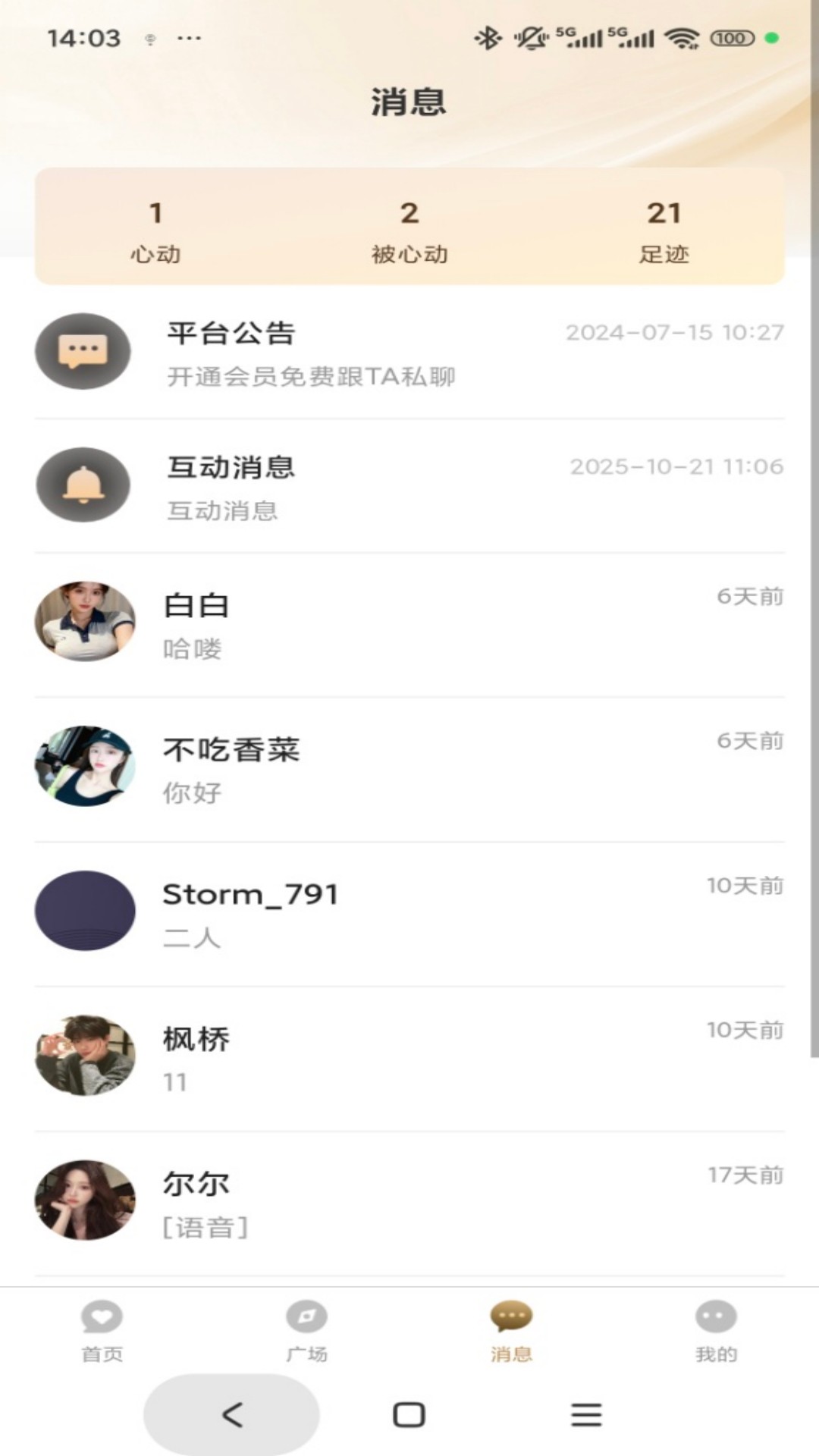
Task: Open the chat with 不吃香菜
Action: pyautogui.click(x=409, y=766)
